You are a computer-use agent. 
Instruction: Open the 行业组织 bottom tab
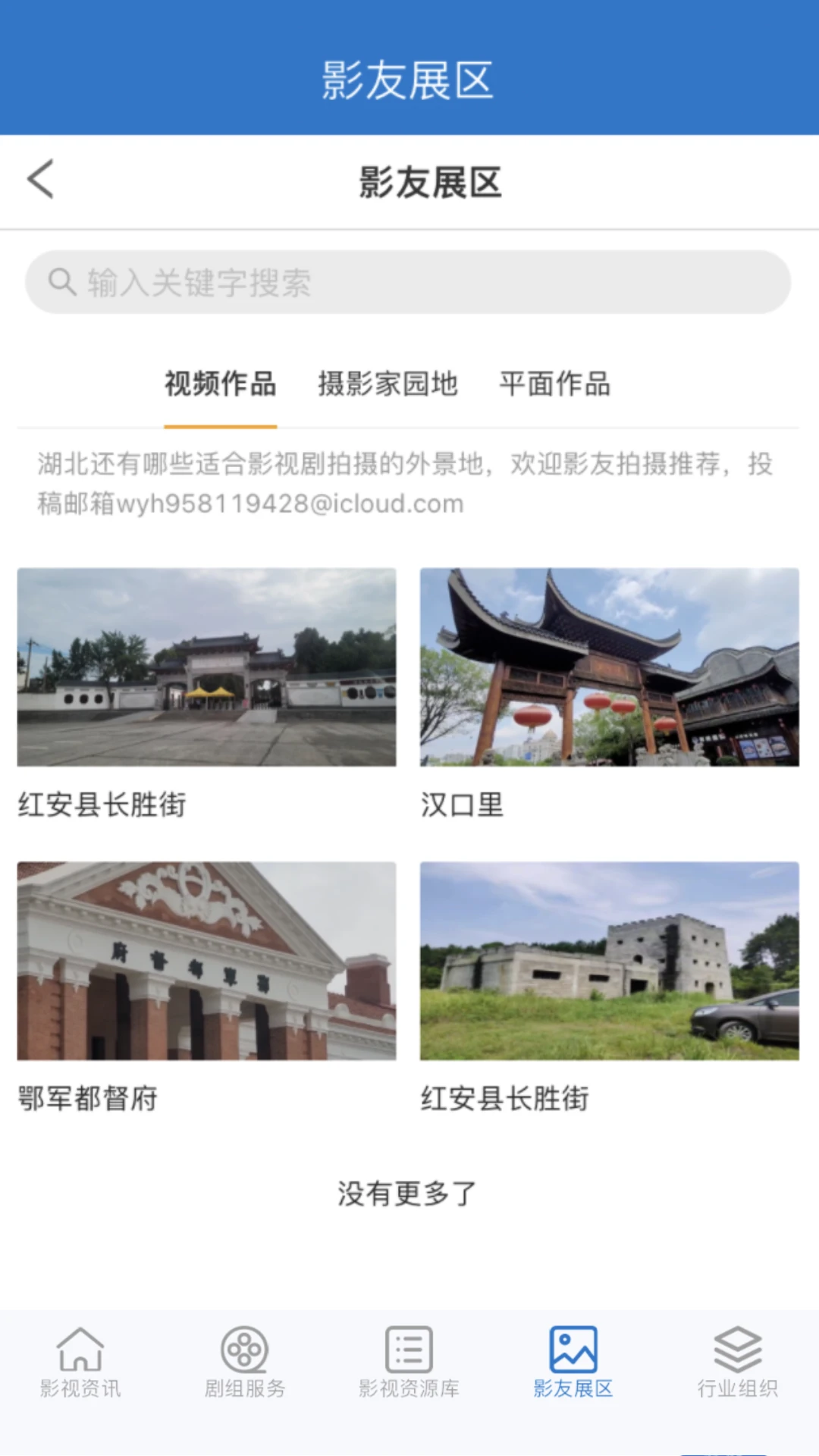click(737, 1363)
